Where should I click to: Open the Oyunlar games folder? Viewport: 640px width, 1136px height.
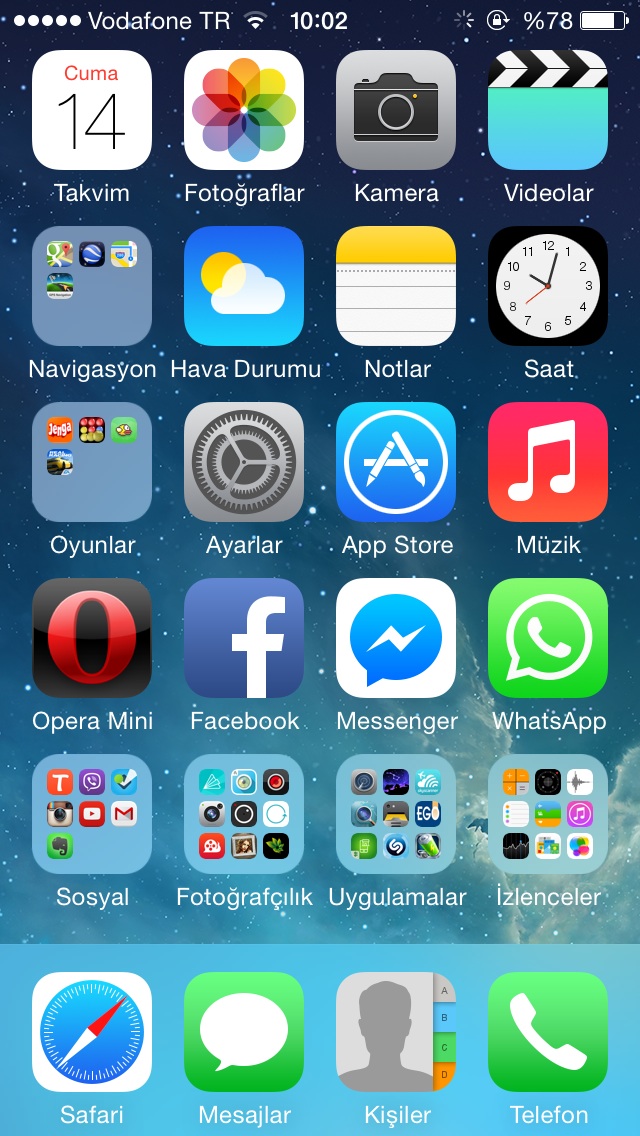tap(92, 462)
